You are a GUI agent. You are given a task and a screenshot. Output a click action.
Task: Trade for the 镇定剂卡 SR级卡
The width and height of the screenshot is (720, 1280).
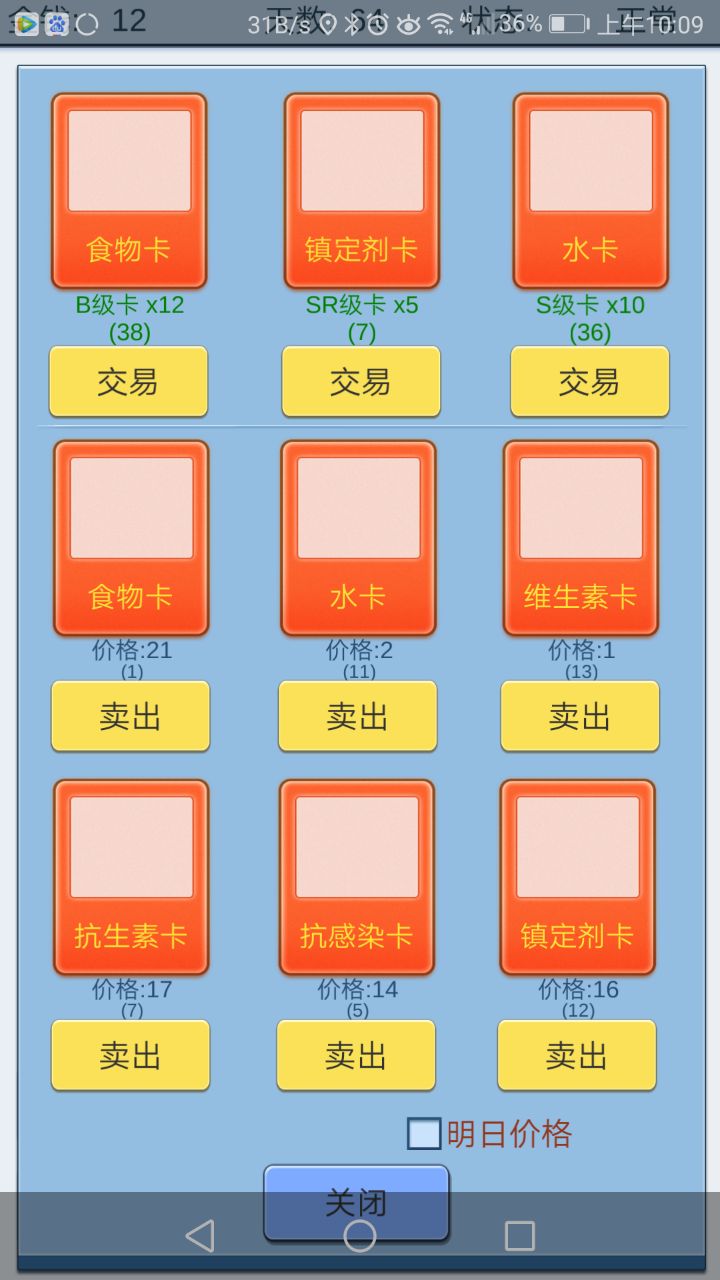[361, 381]
